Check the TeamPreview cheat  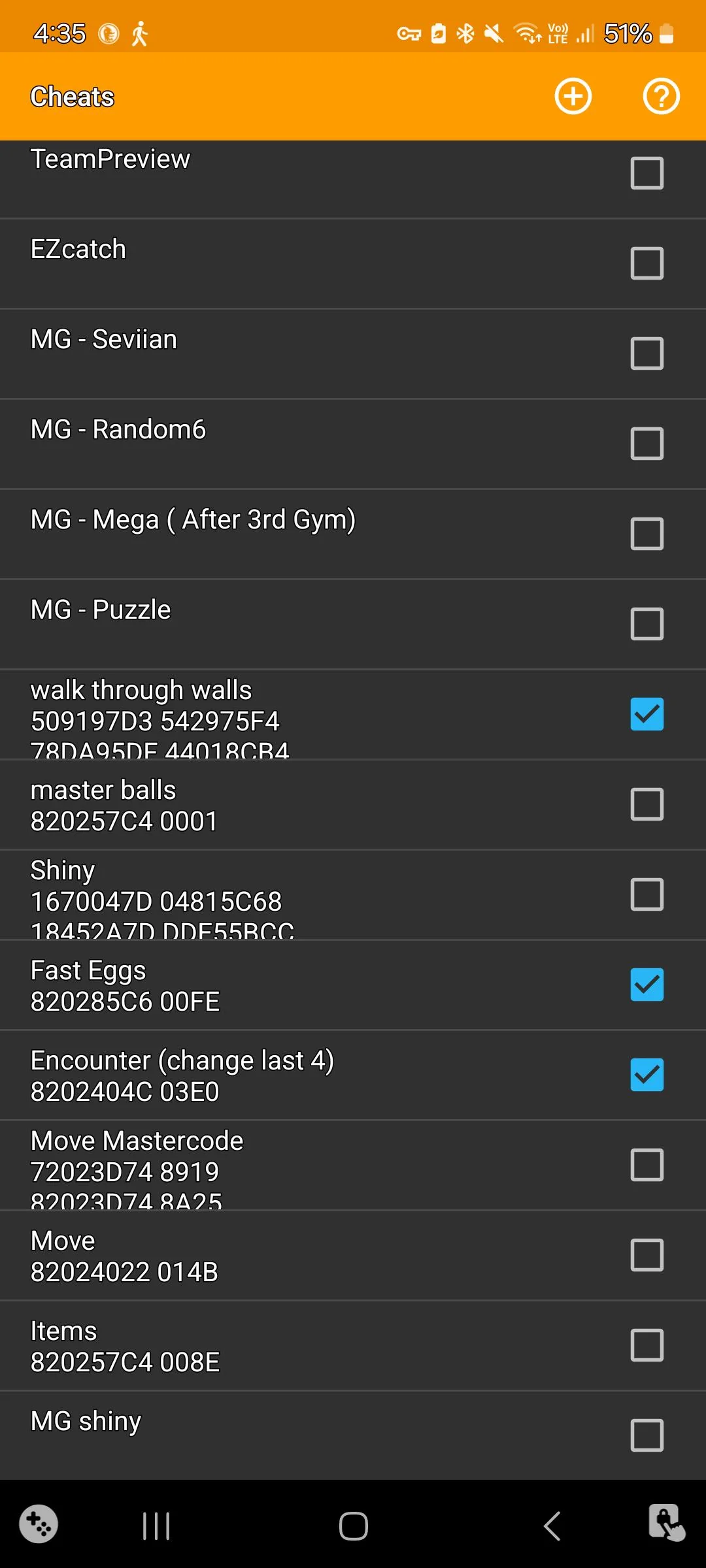point(647,172)
